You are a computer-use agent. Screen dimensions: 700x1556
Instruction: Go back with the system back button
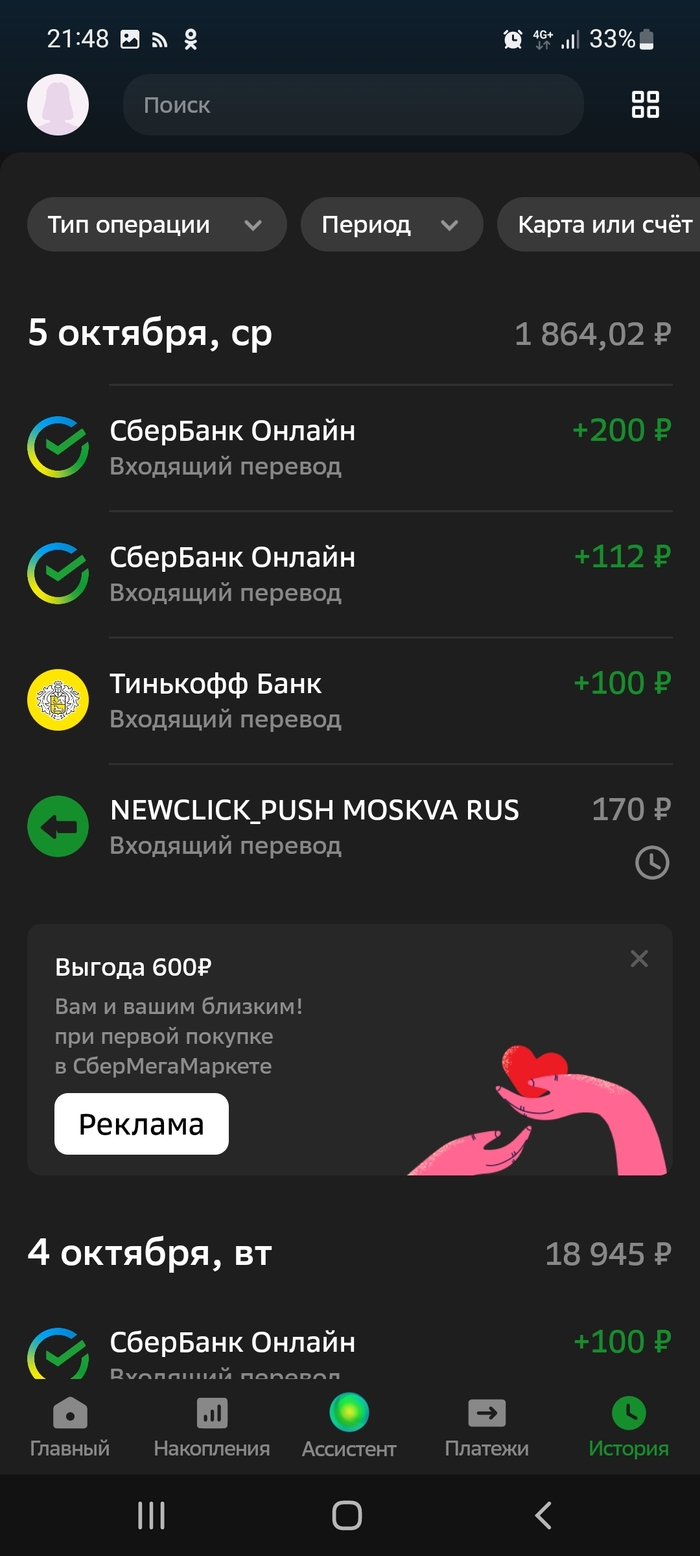point(543,1516)
